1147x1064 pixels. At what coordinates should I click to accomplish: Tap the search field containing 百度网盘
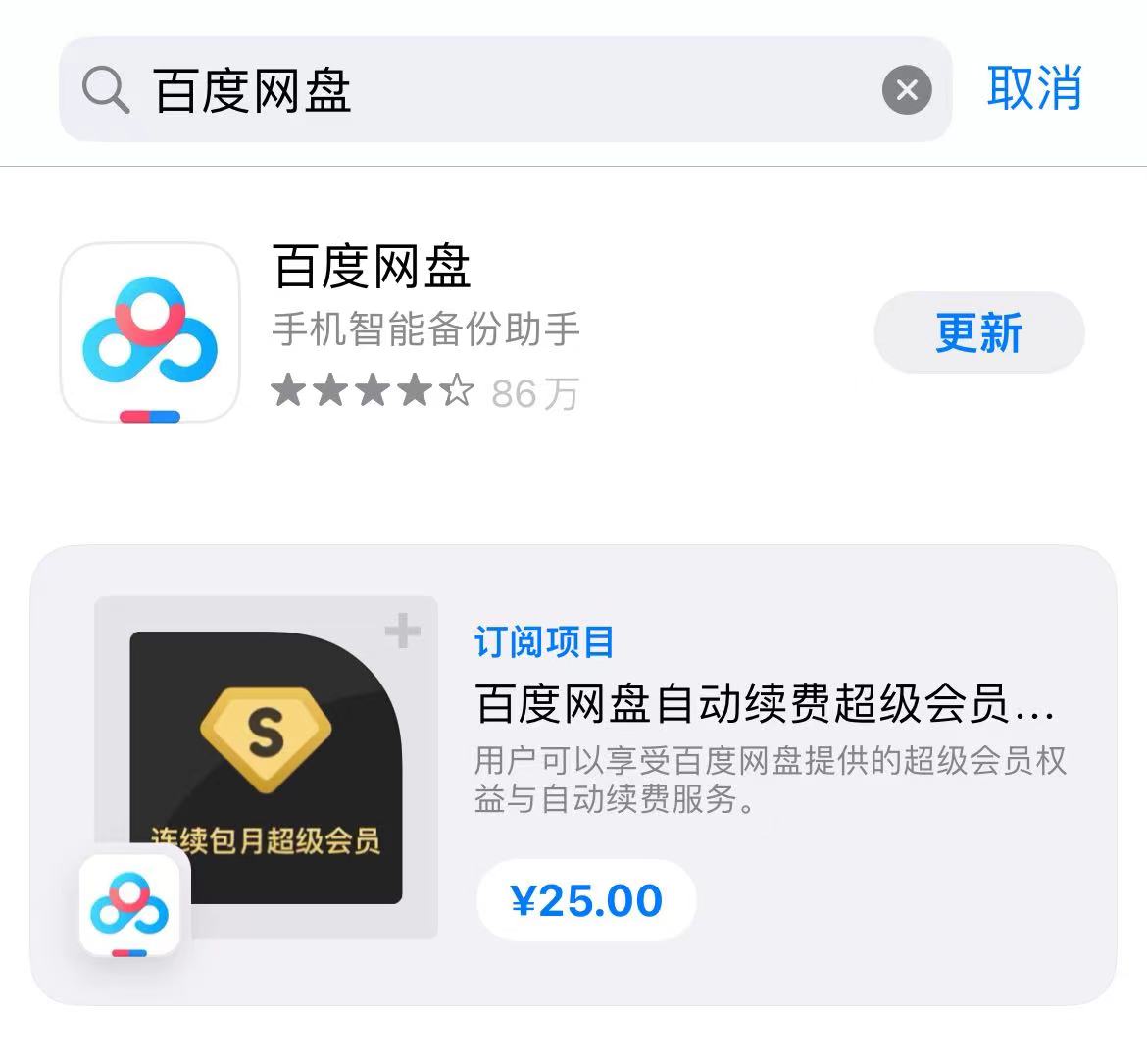point(490,90)
